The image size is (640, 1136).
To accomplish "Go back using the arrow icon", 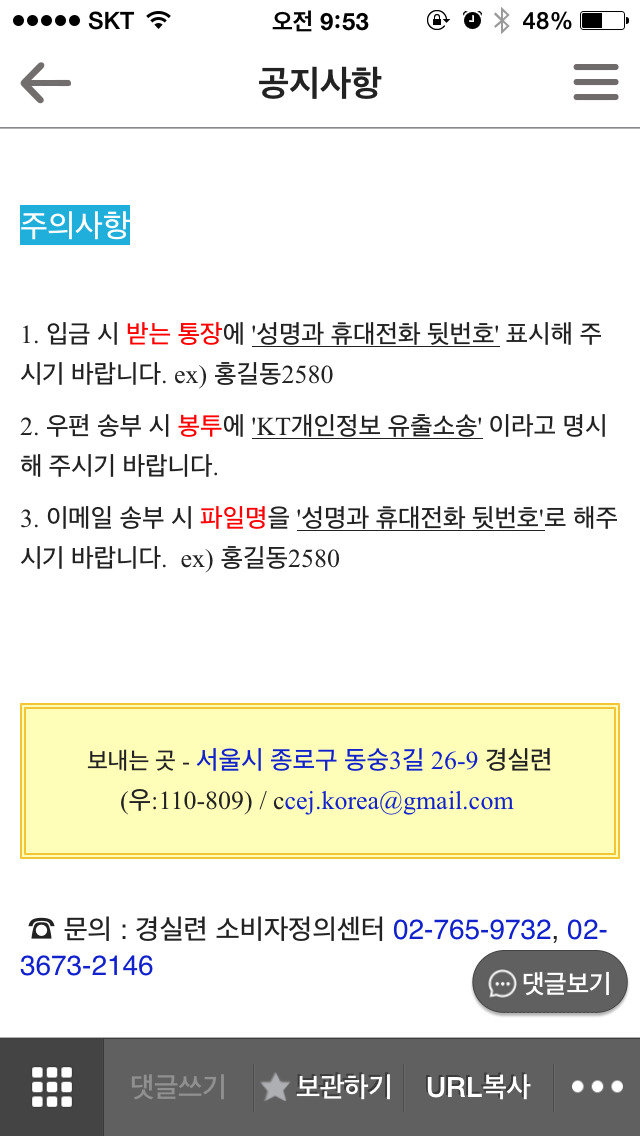I will pyautogui.click(x=46, y=83).
